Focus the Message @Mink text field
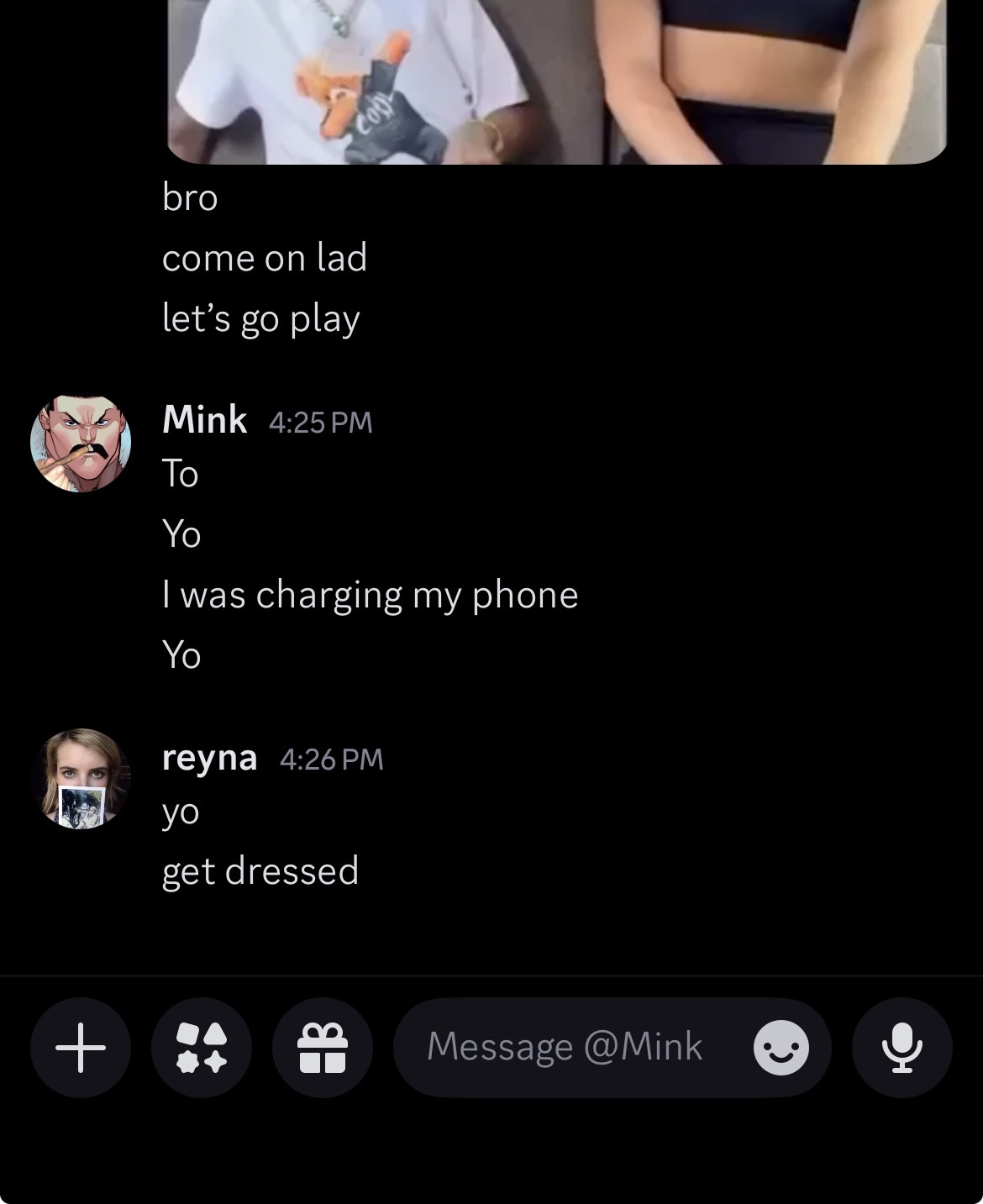The width and height of the screenshot is (983, 1204). coord(565,1048)
